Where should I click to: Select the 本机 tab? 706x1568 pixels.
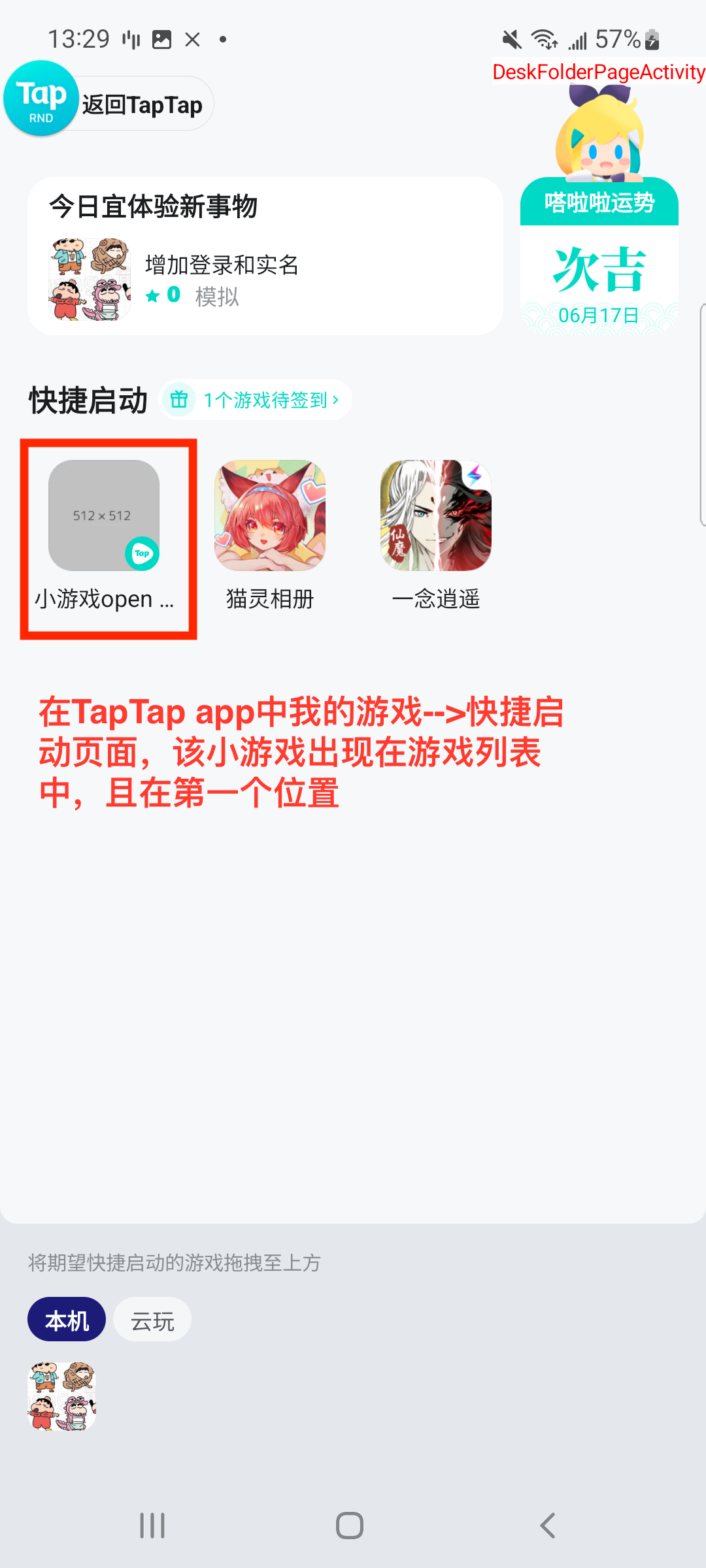tap(67, 1320)
